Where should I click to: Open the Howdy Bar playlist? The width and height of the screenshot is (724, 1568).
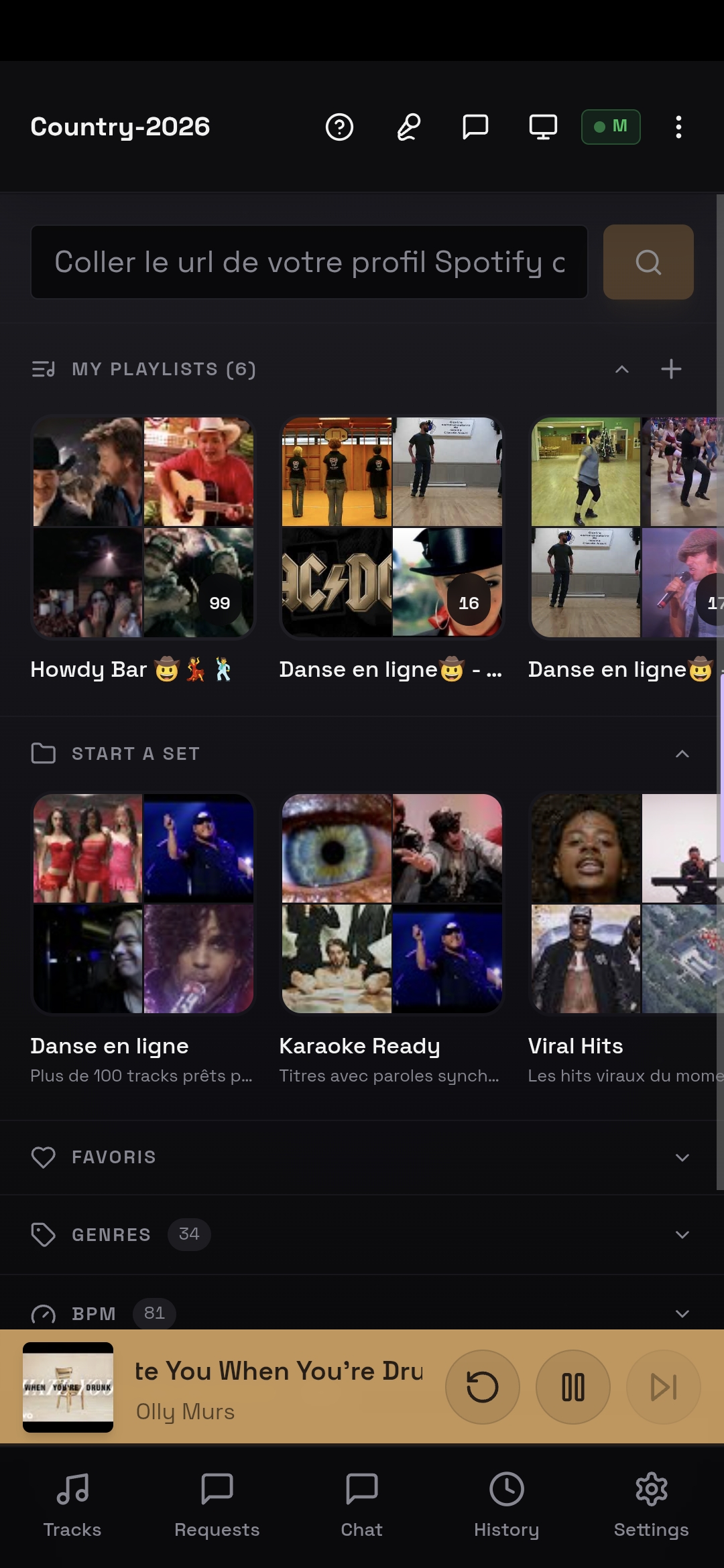[143, 527]
